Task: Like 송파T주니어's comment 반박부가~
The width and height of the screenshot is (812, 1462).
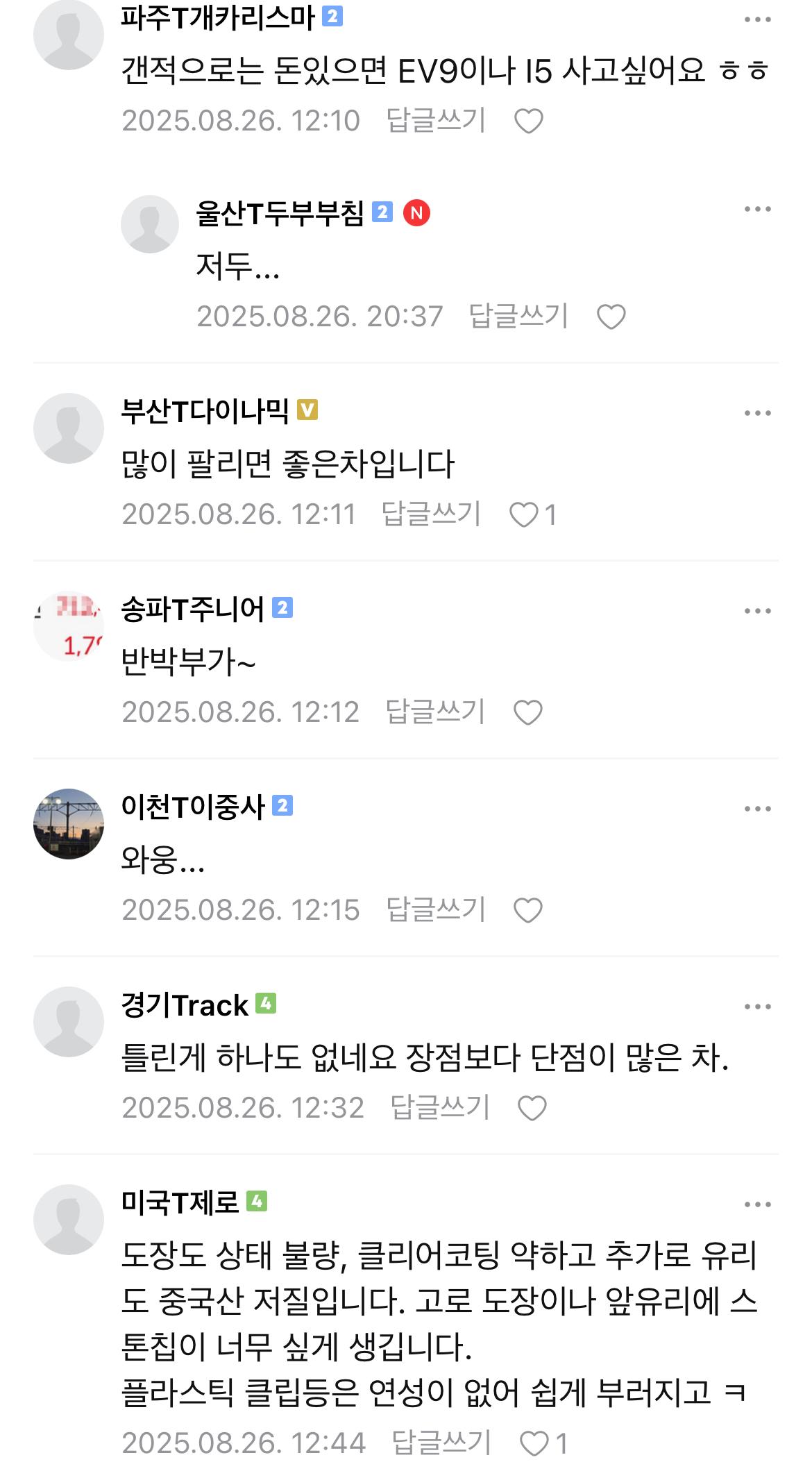Action: pos(527,713)
